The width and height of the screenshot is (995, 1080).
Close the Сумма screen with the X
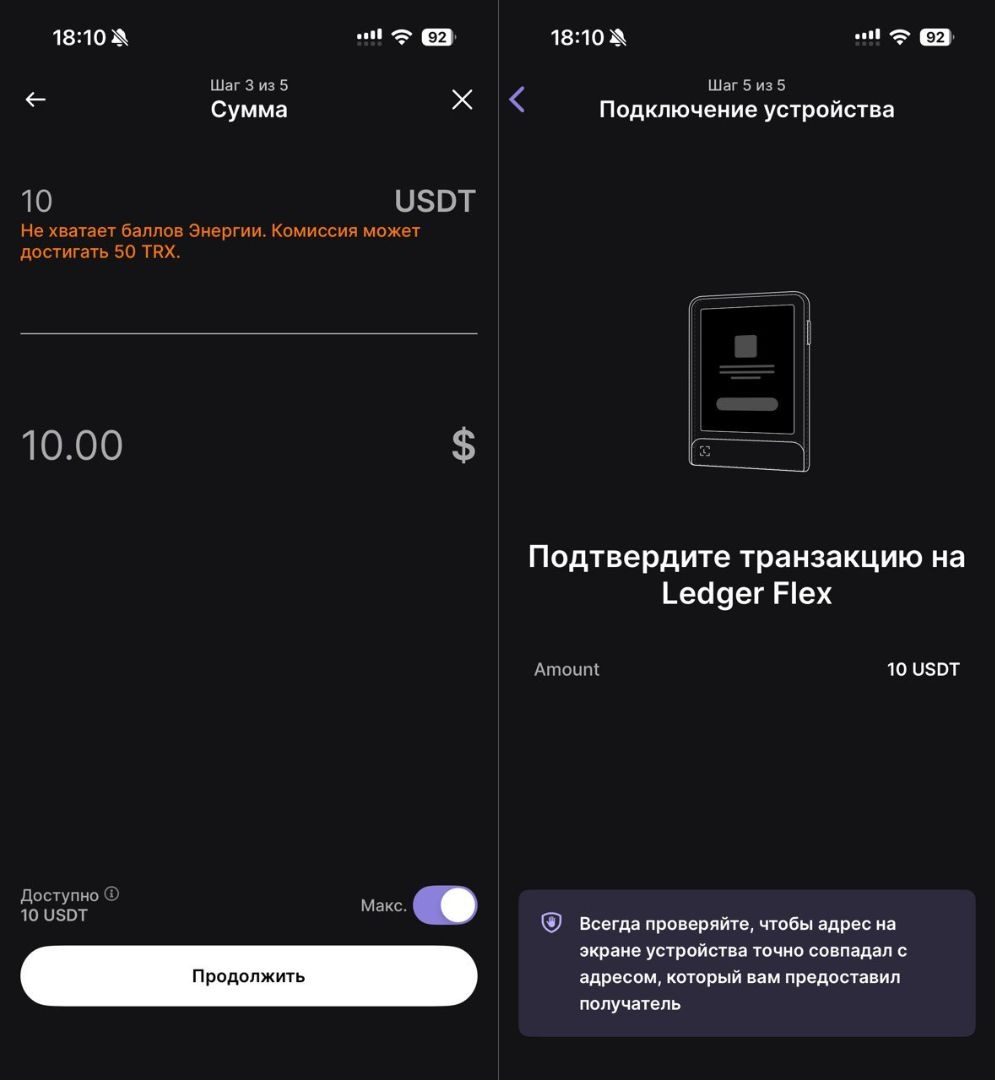(x=462, y=99)
